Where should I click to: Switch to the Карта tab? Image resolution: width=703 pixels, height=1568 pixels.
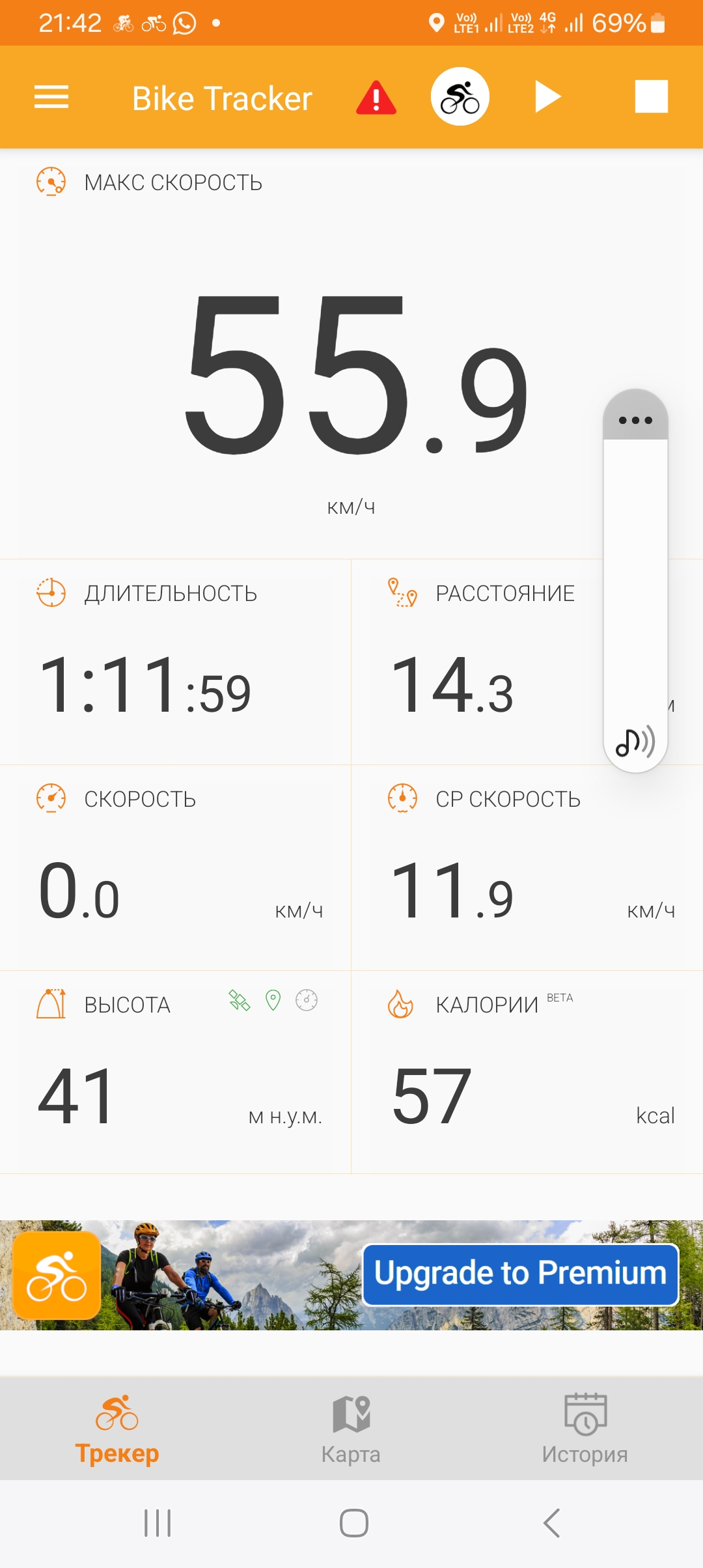tap(351, 1429)
